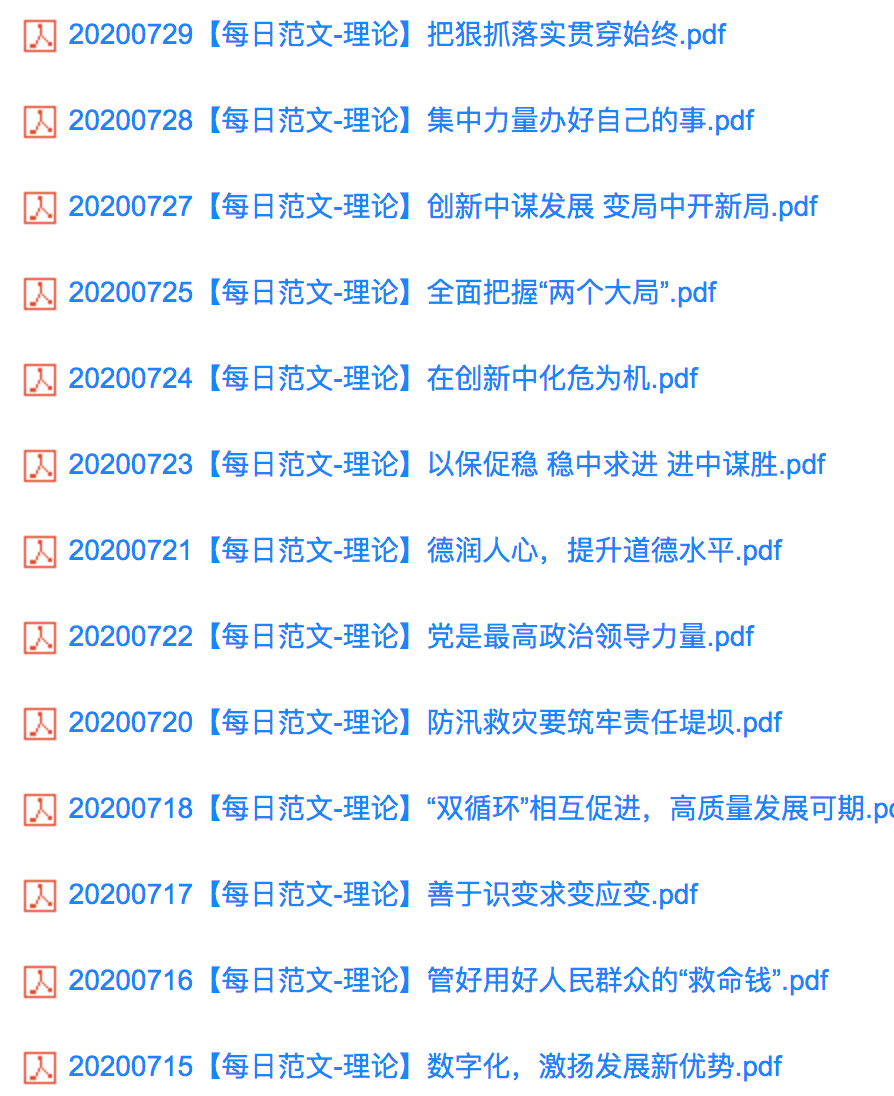Open the 20200725 全面把握“两个大局” PDF
Image resolution: width=894 pixels, height=1096 pixels.
click(392, 294)
